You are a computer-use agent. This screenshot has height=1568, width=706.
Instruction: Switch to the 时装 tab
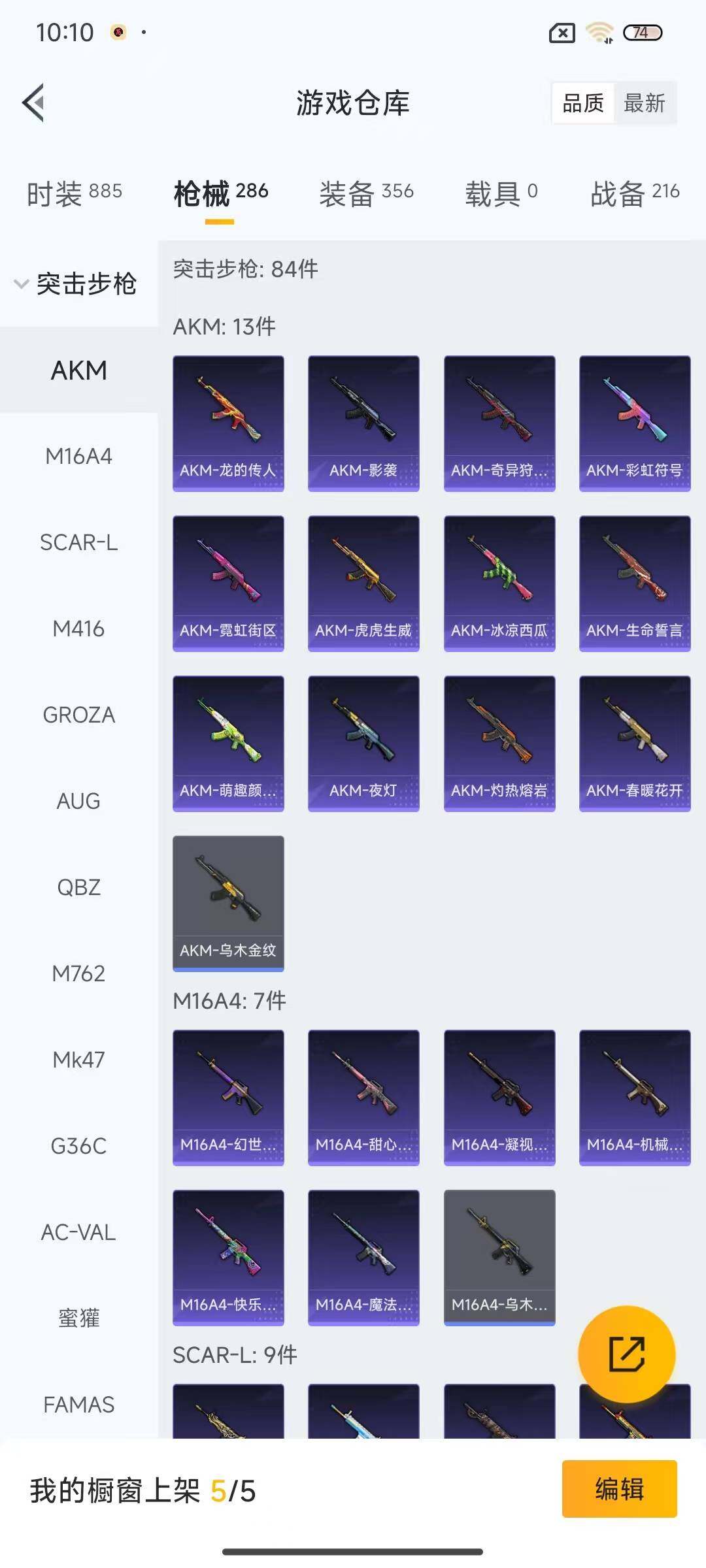pos(74,193)
